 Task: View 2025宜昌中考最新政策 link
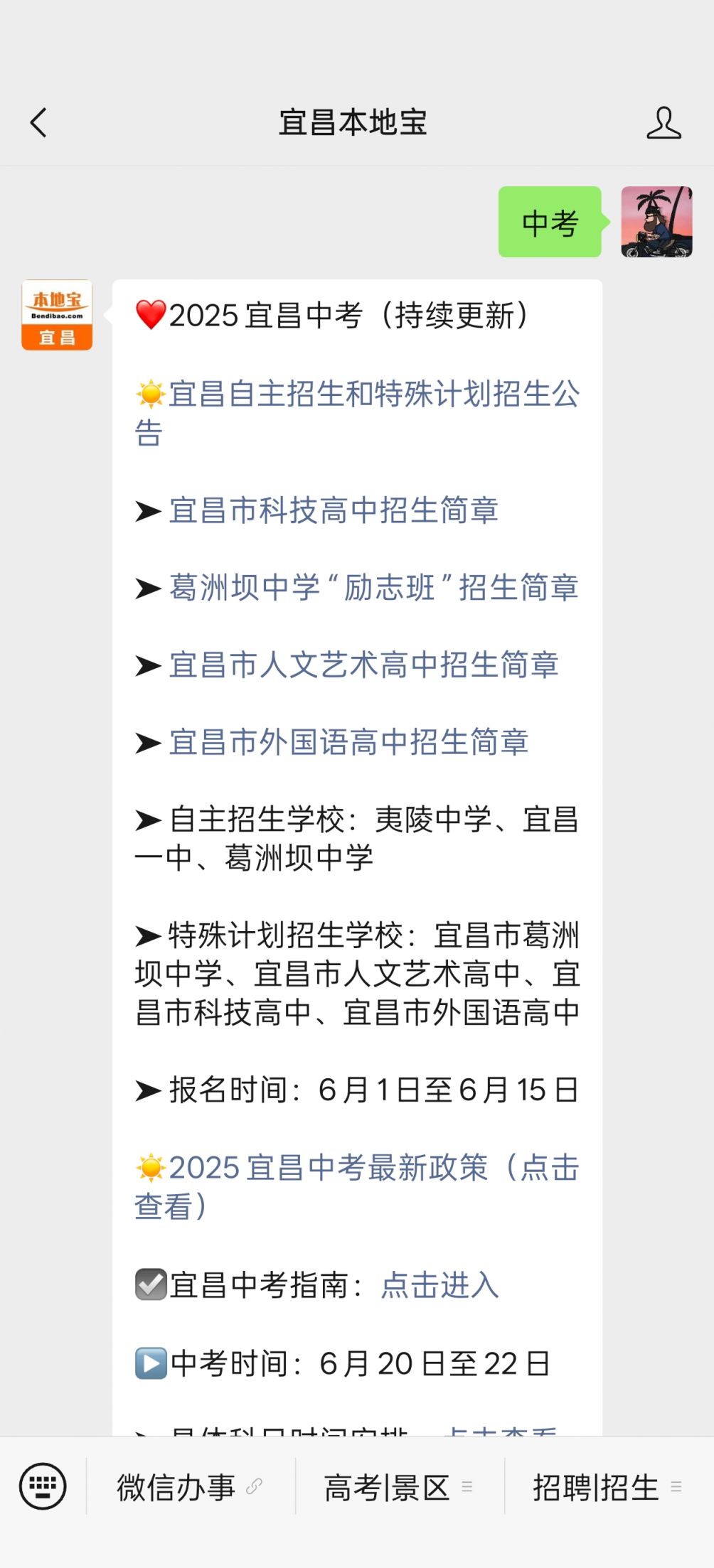pos(358,1186)
